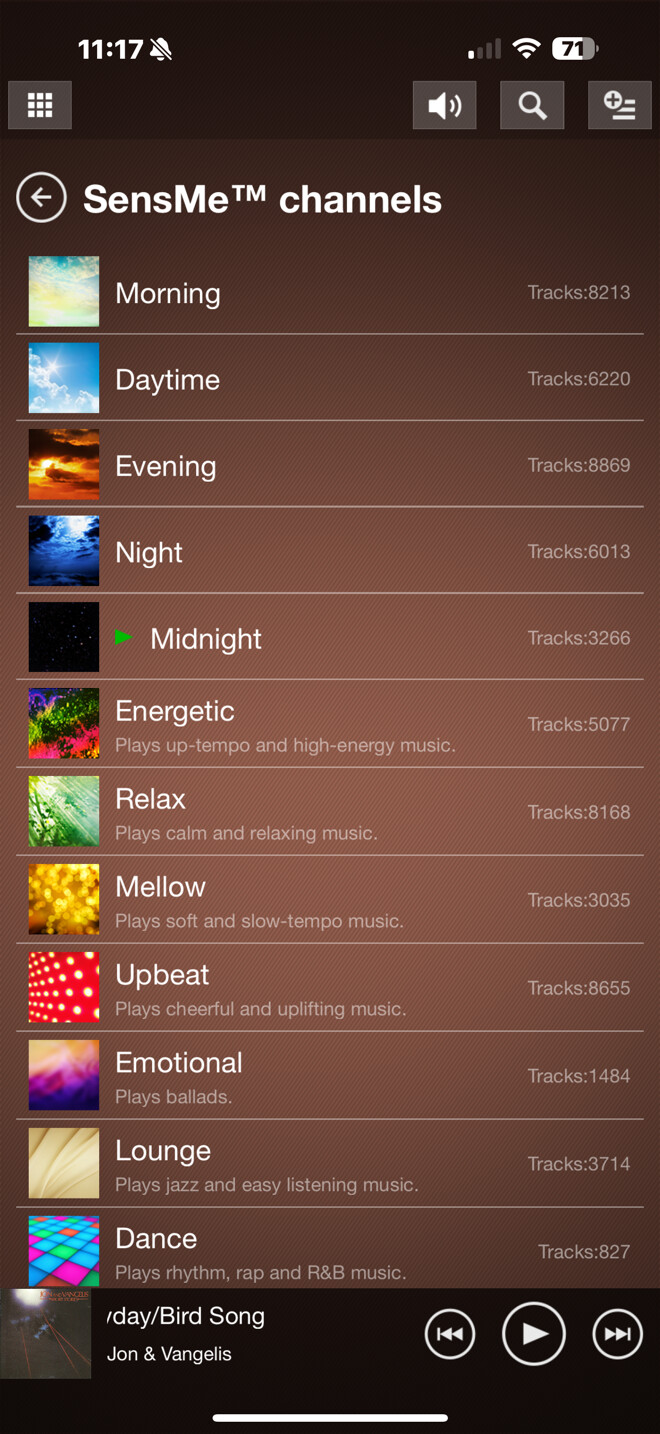Open search with the magnifier icon

532,105
